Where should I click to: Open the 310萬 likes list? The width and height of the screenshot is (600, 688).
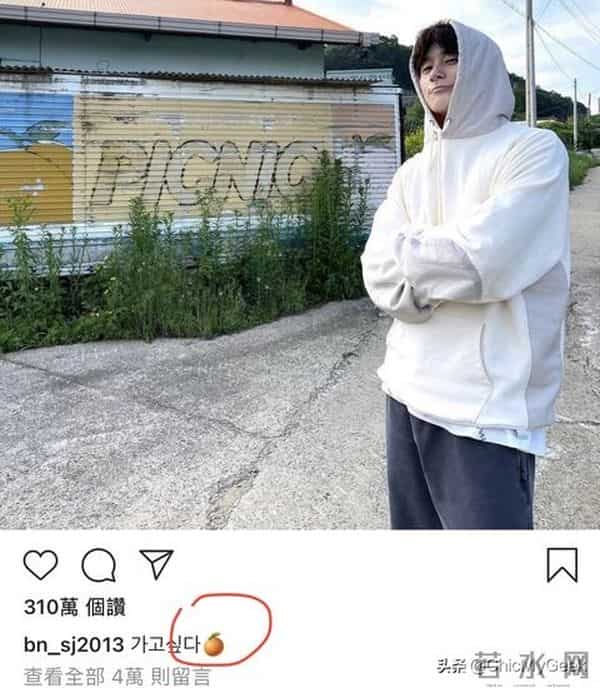(74, 607)
